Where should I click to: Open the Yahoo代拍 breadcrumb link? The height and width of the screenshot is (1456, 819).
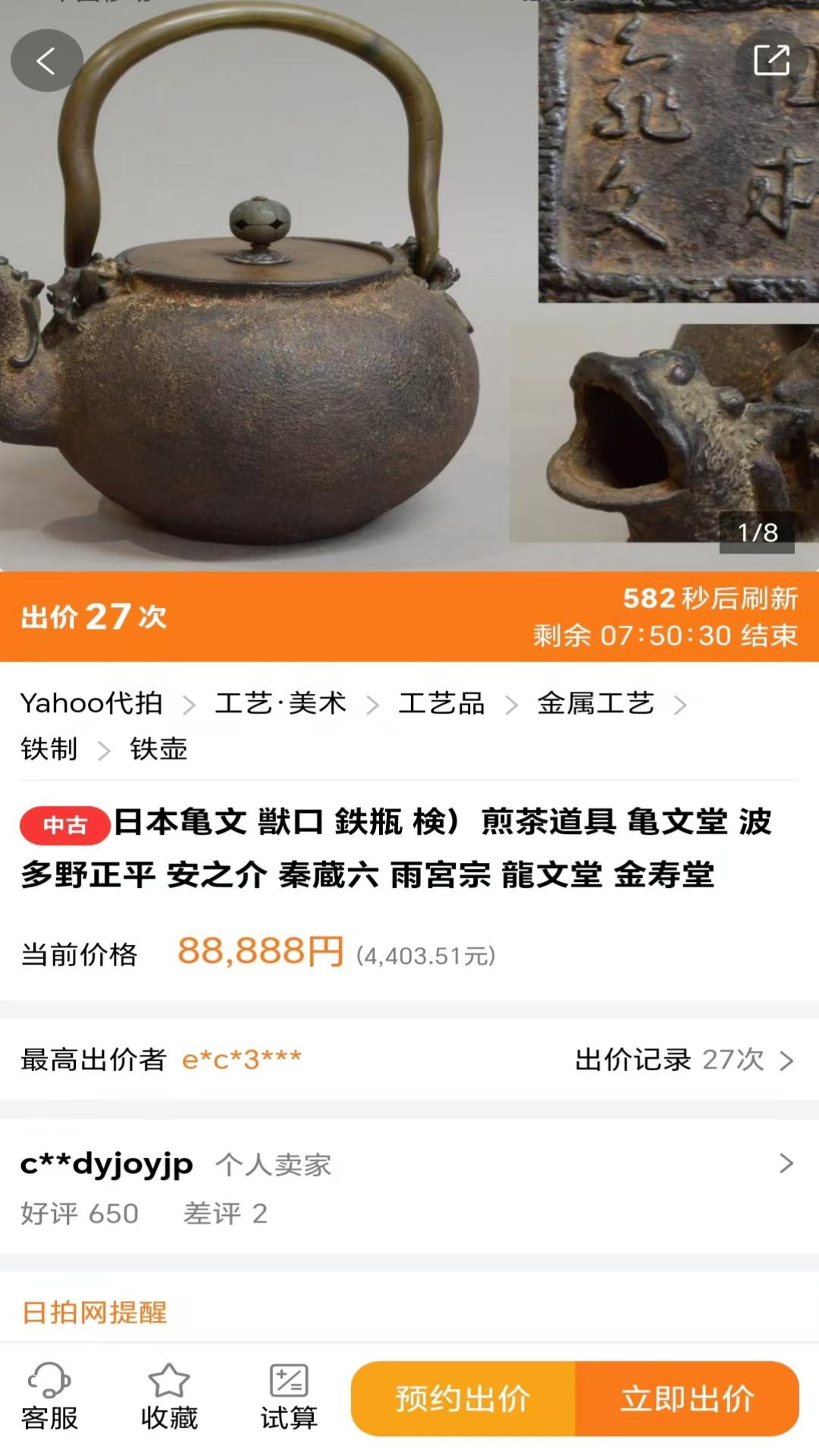point(91,704)
